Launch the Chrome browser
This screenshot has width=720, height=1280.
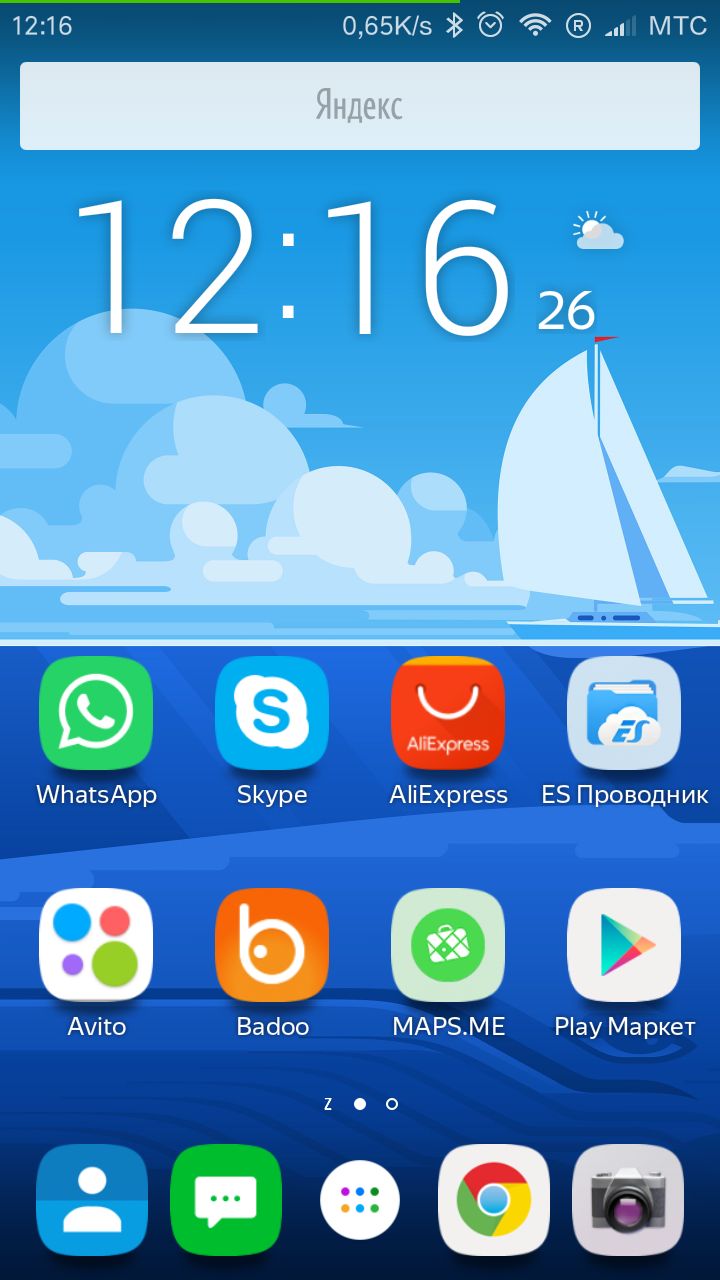494,1200
